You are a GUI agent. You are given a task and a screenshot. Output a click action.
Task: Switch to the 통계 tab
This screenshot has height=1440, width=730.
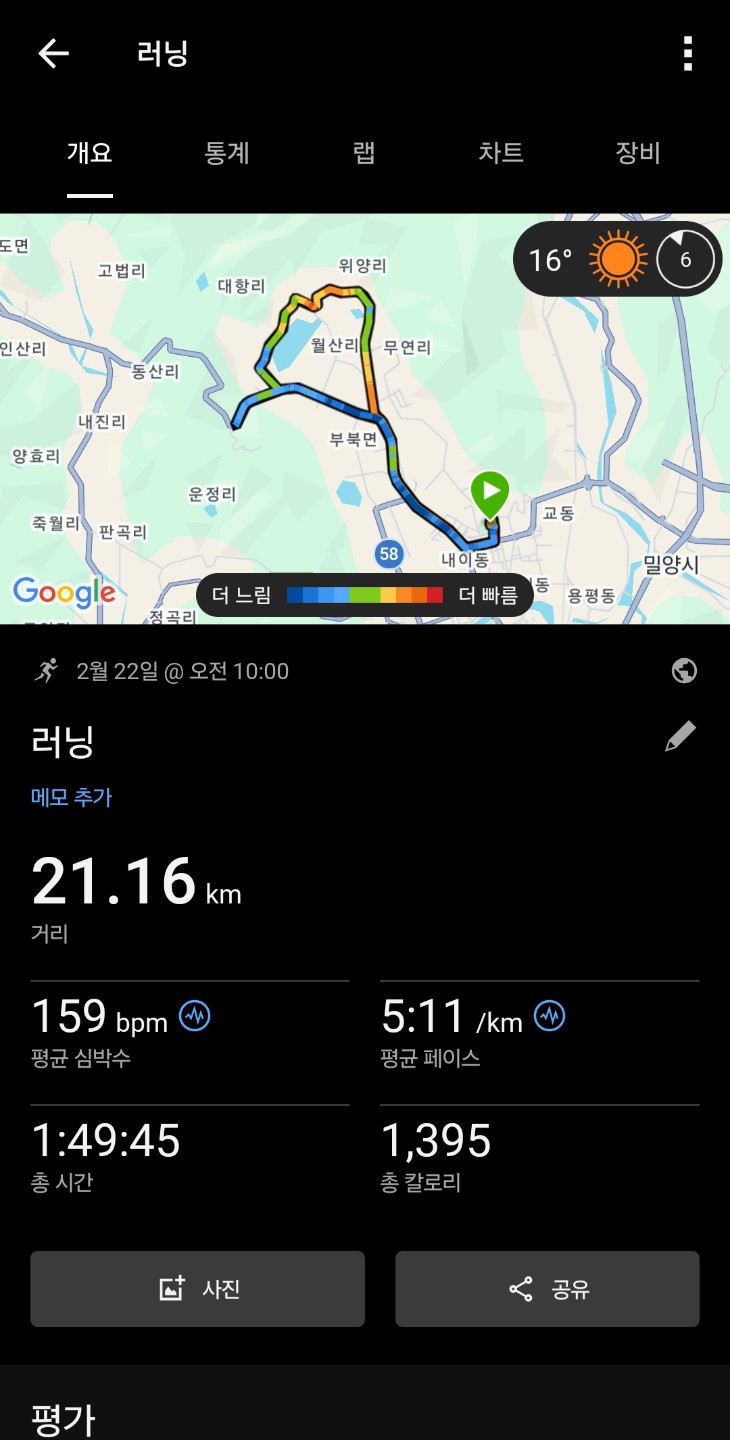coord(227,153)
